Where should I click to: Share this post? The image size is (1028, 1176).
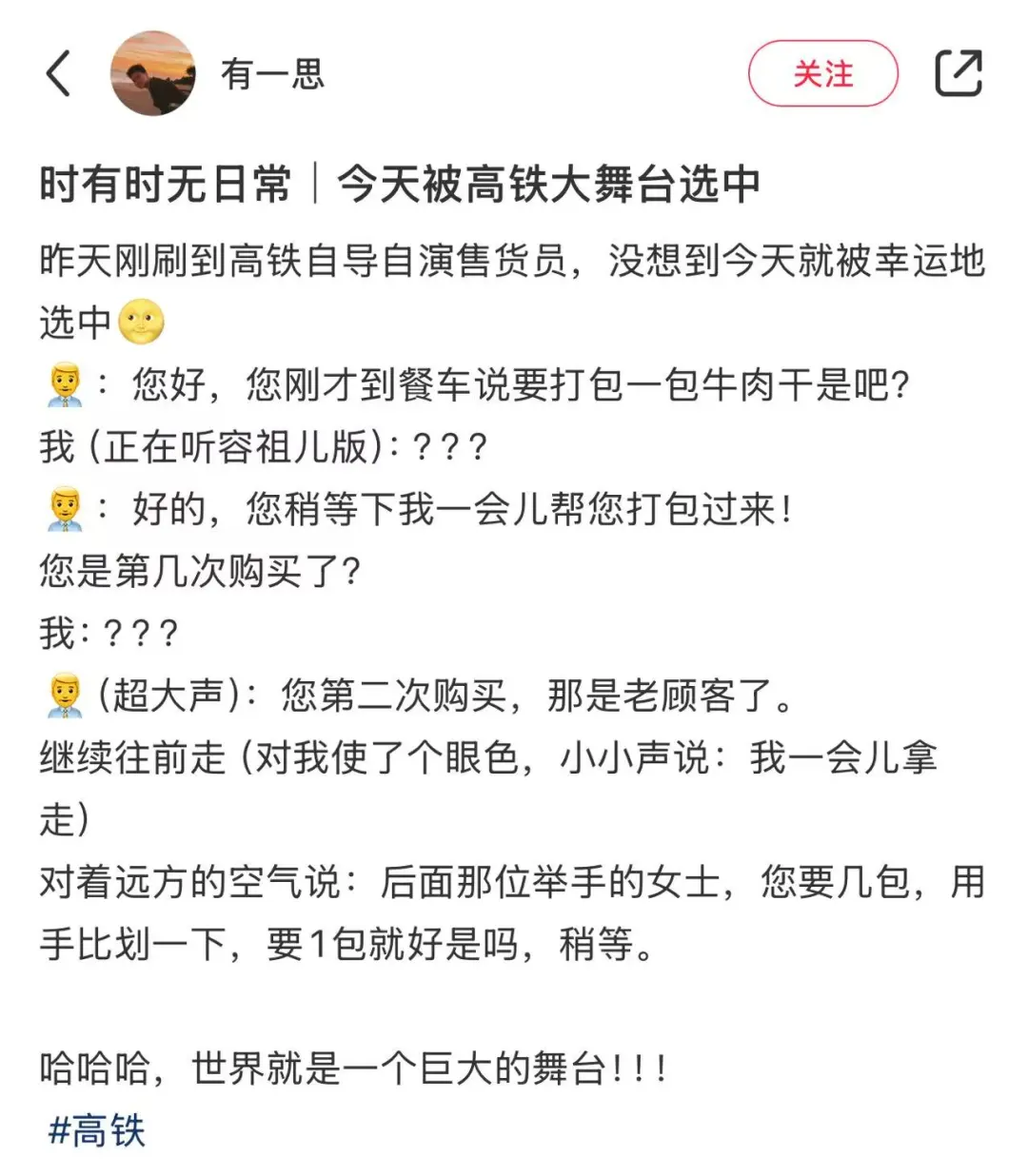[x=958, y=74]
